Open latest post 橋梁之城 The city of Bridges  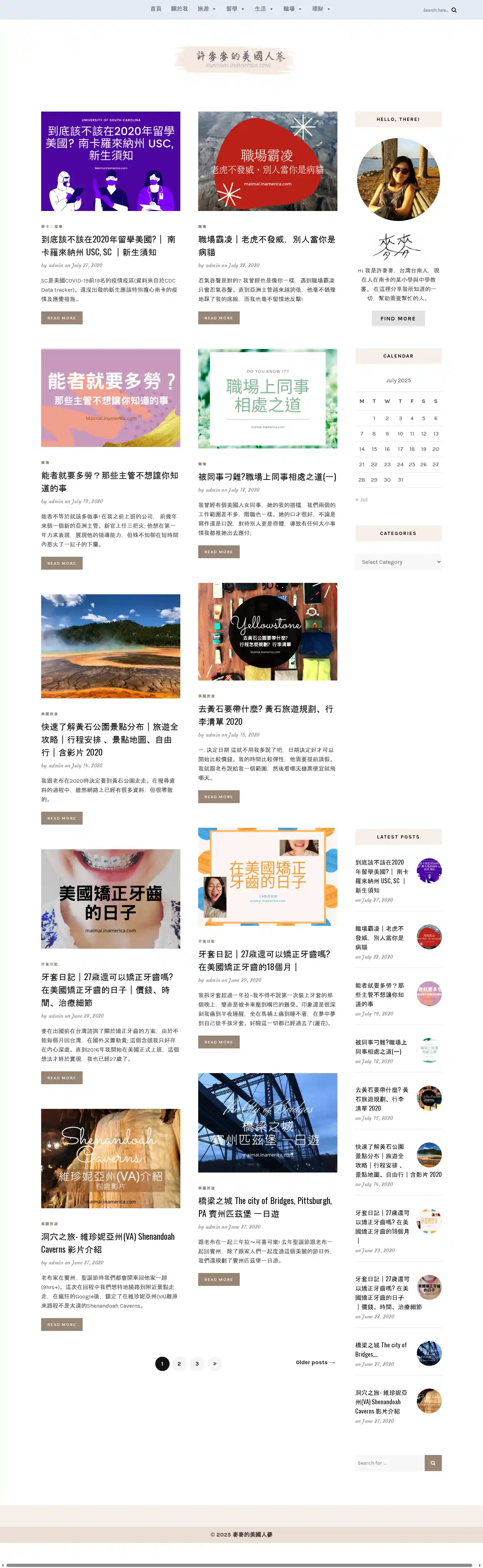click(x=381, y=1350)
